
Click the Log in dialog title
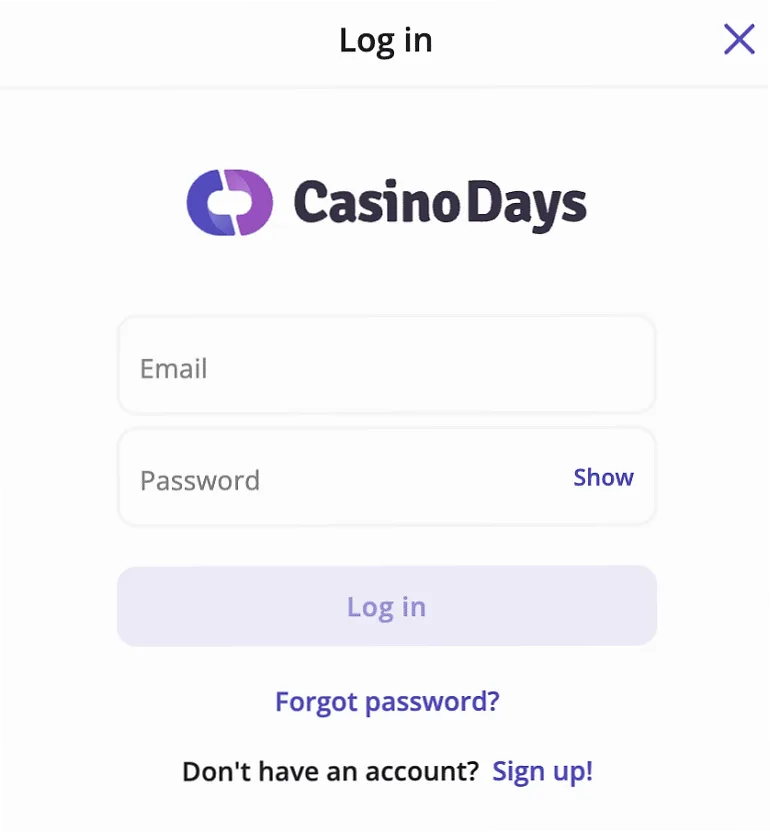(x=386, y=40)
